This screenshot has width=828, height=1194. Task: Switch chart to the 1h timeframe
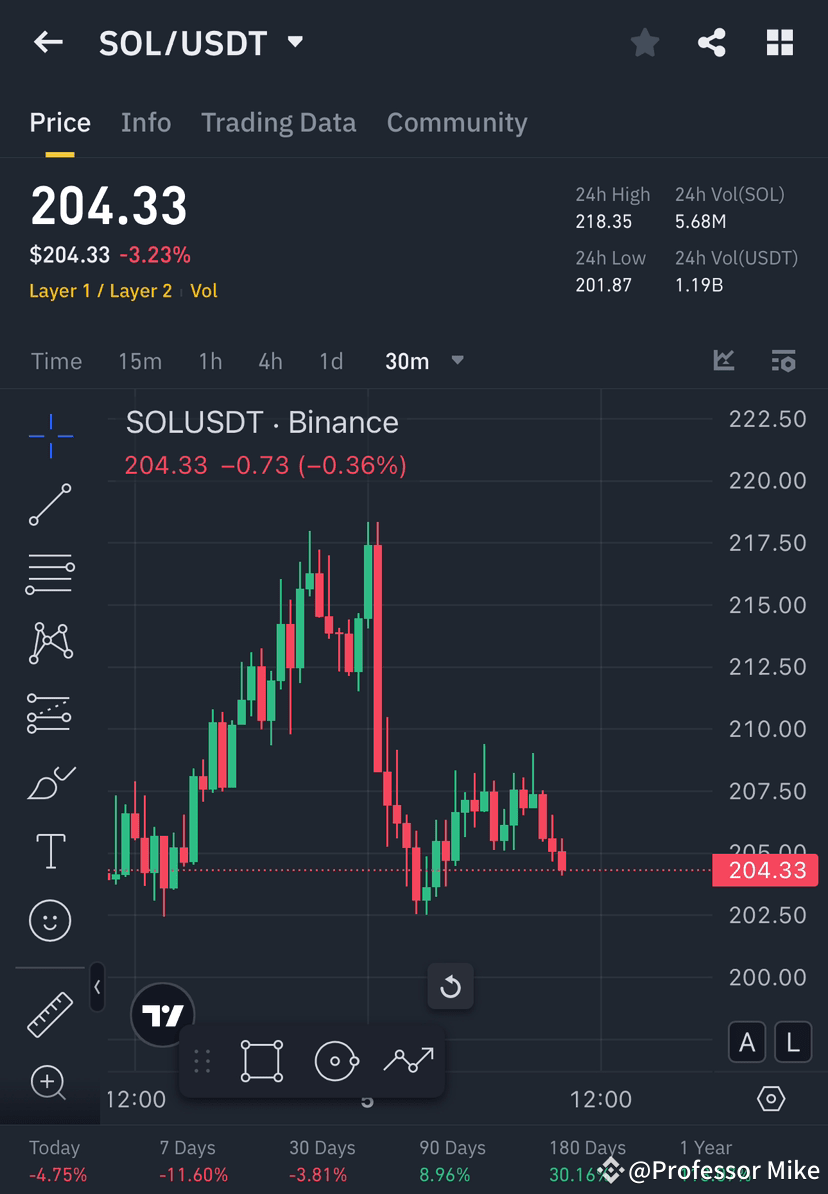[x=210, y=361]
